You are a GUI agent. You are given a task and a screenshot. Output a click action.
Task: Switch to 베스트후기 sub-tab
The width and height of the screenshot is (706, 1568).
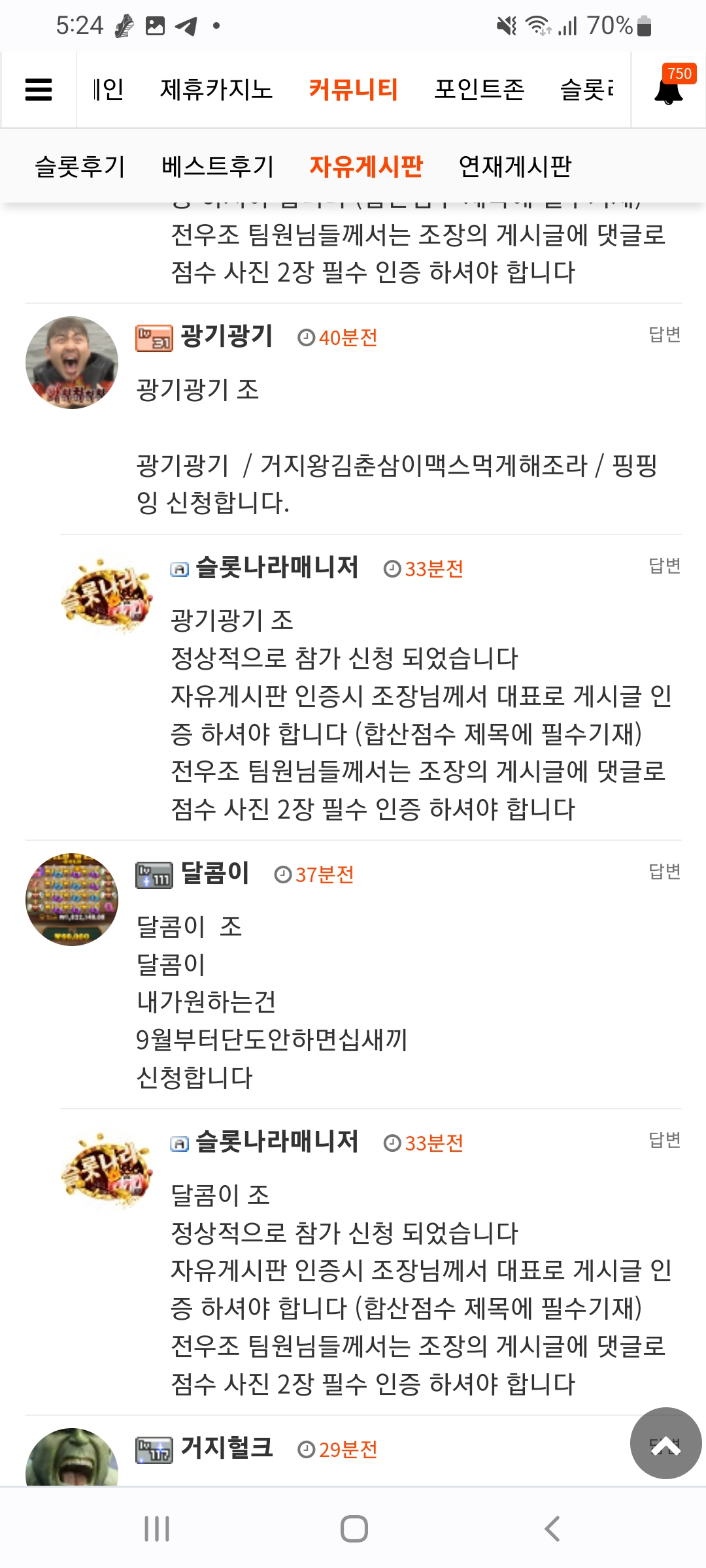tap(218, 167)
